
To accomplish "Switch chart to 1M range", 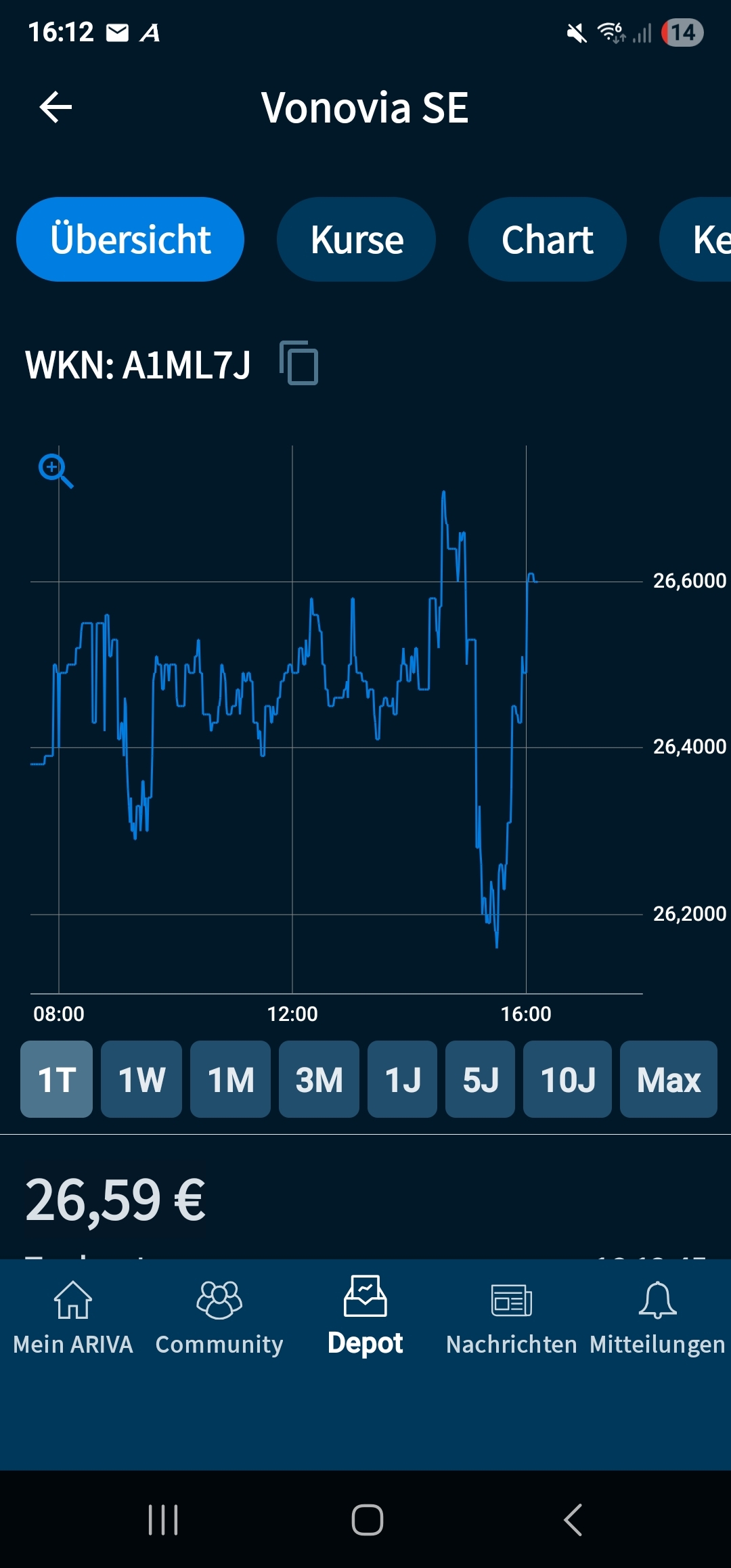I will click(230, 1079).
